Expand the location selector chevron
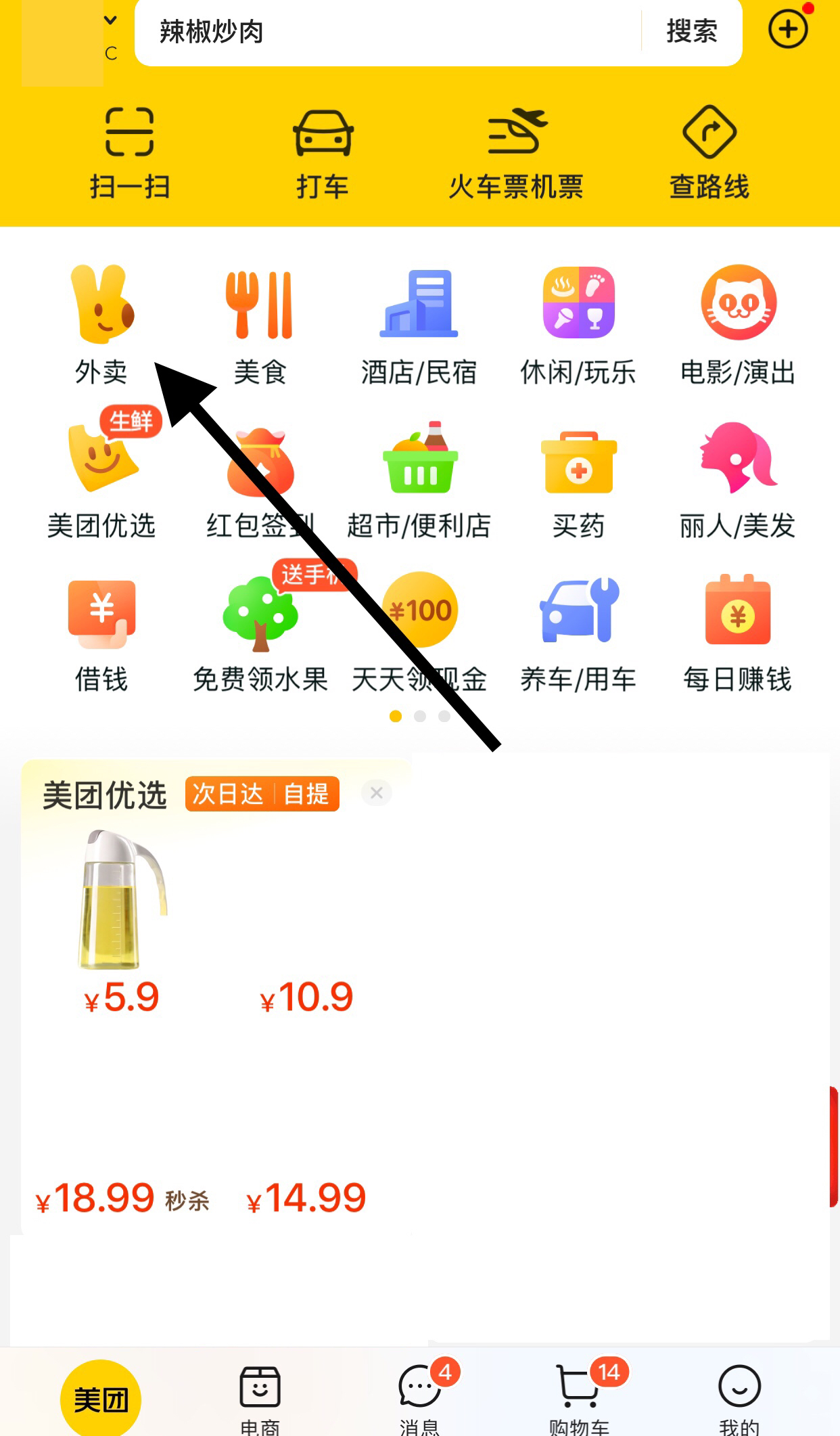The width and height of the screenshot is (840, 1436). 110,20
